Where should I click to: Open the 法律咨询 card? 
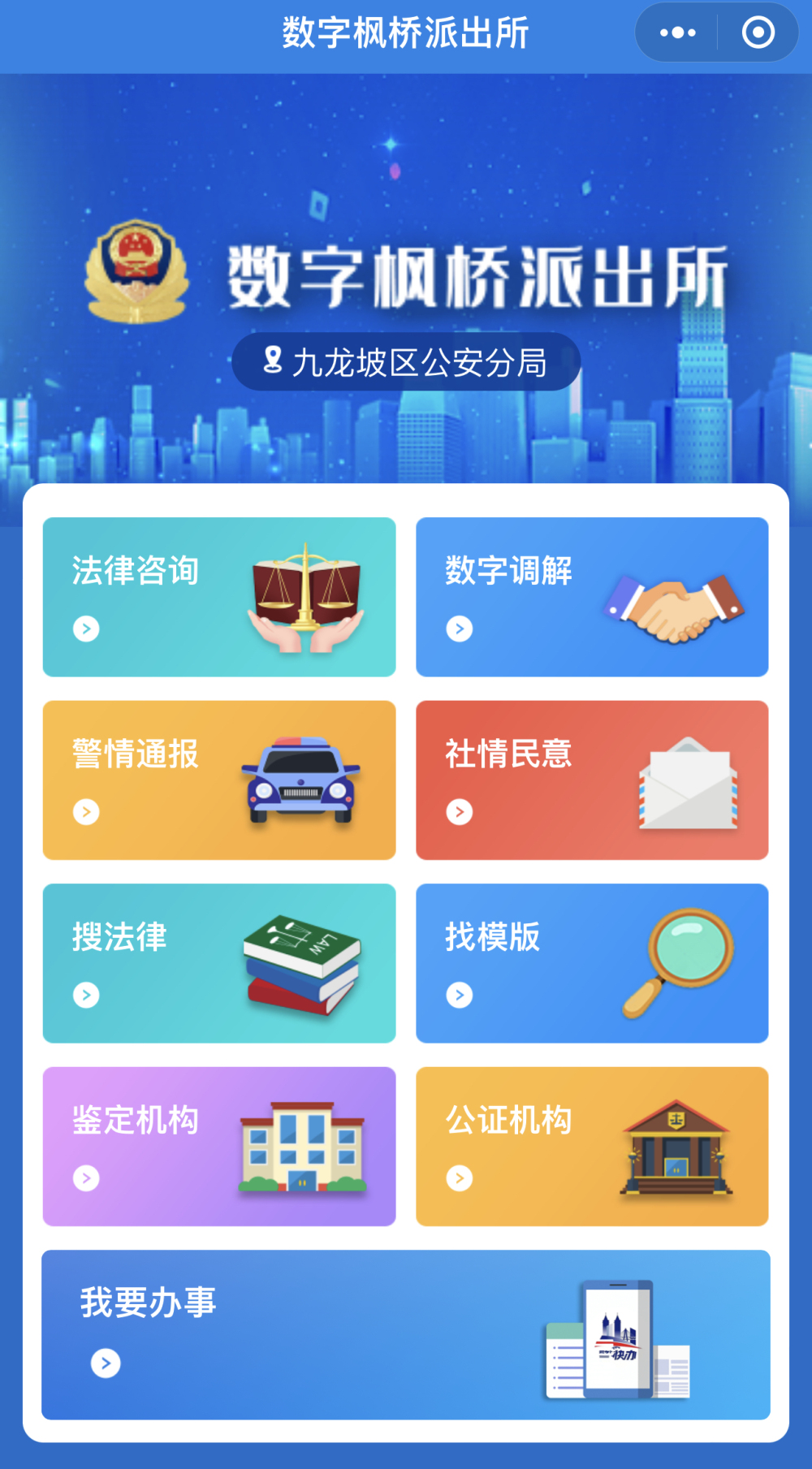[x=219, y=597]
